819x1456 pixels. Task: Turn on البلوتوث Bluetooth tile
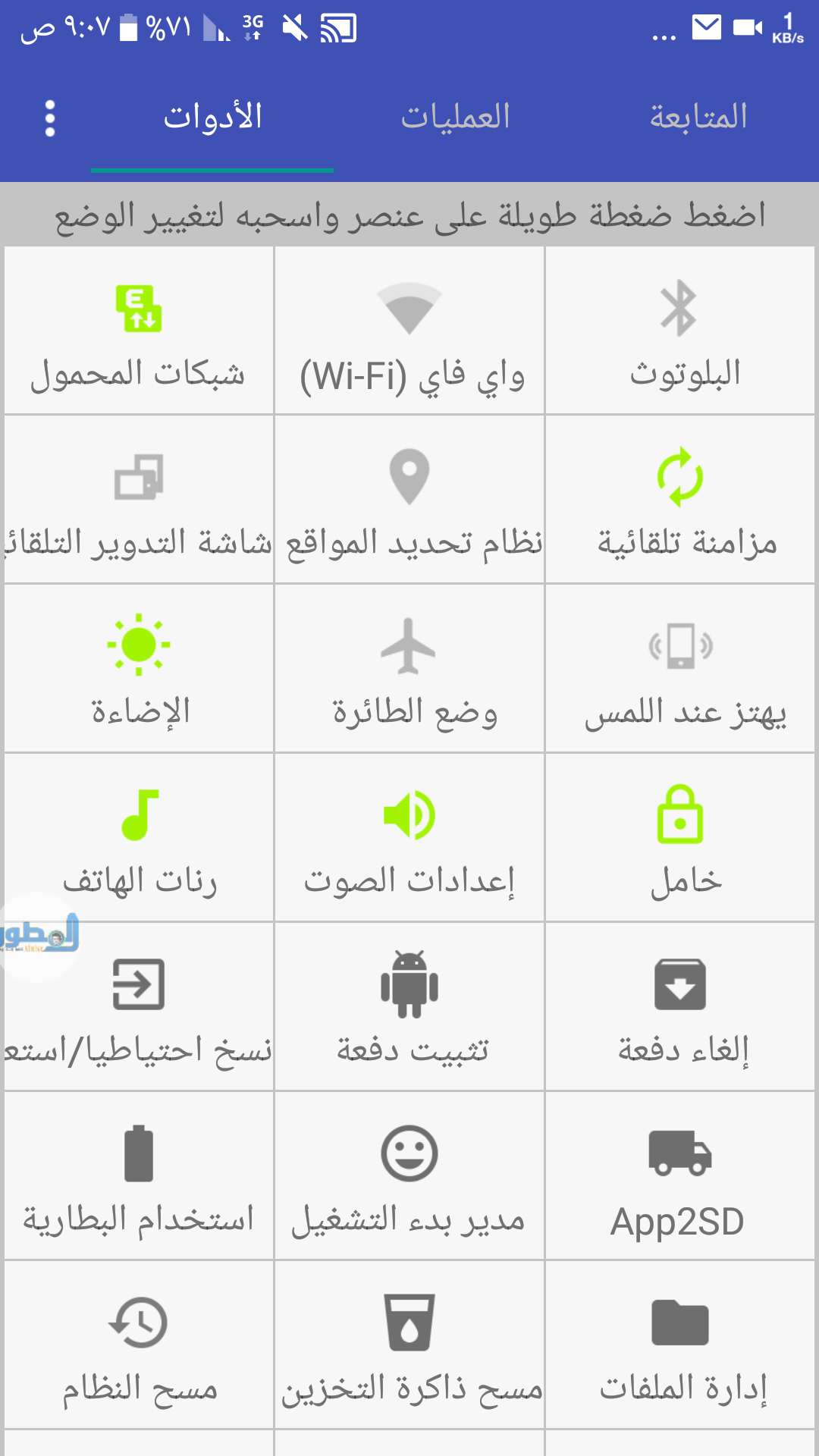tap(679, 331)
